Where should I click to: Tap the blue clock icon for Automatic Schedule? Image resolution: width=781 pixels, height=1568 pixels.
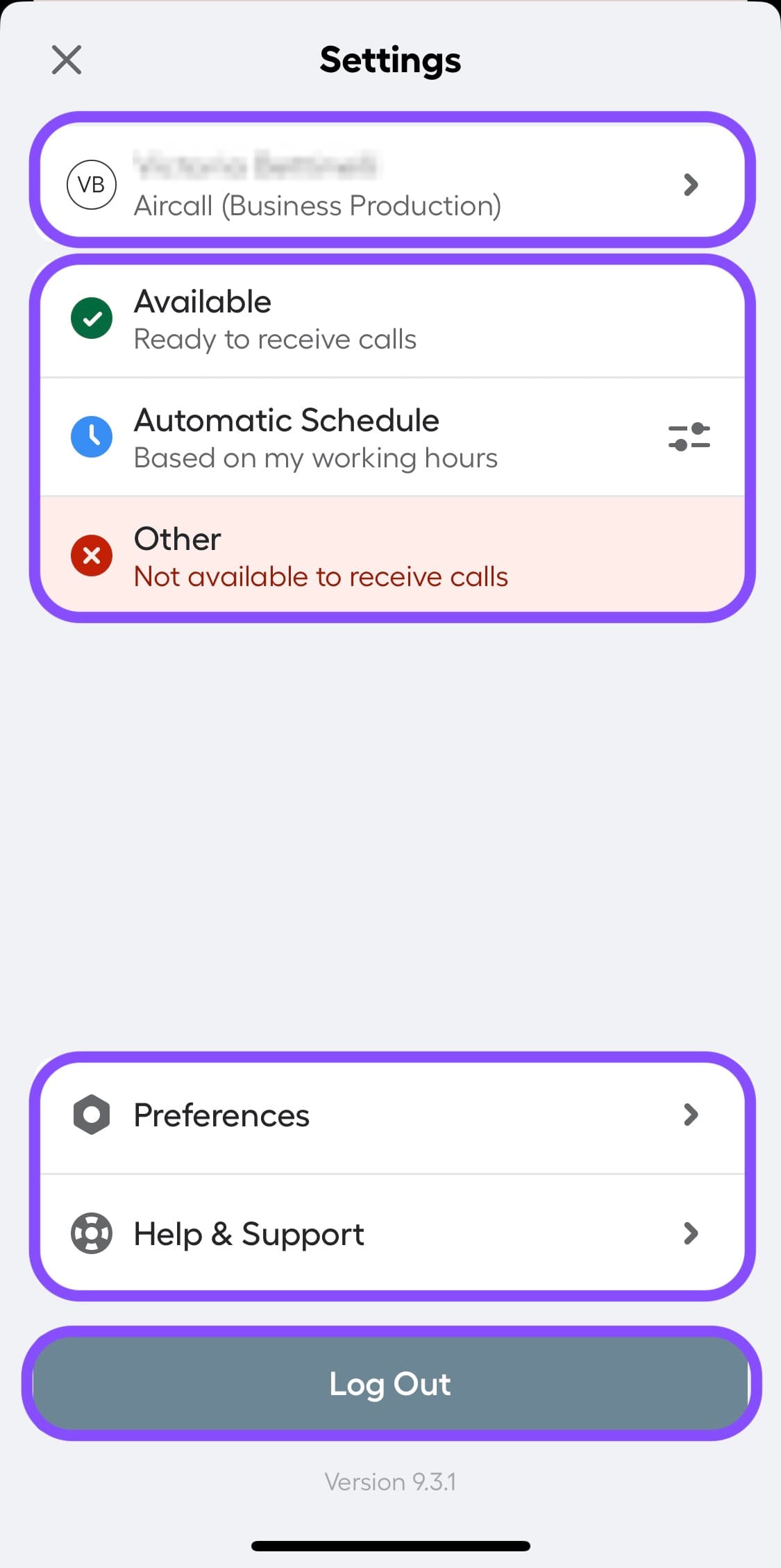tap(91, 436)
